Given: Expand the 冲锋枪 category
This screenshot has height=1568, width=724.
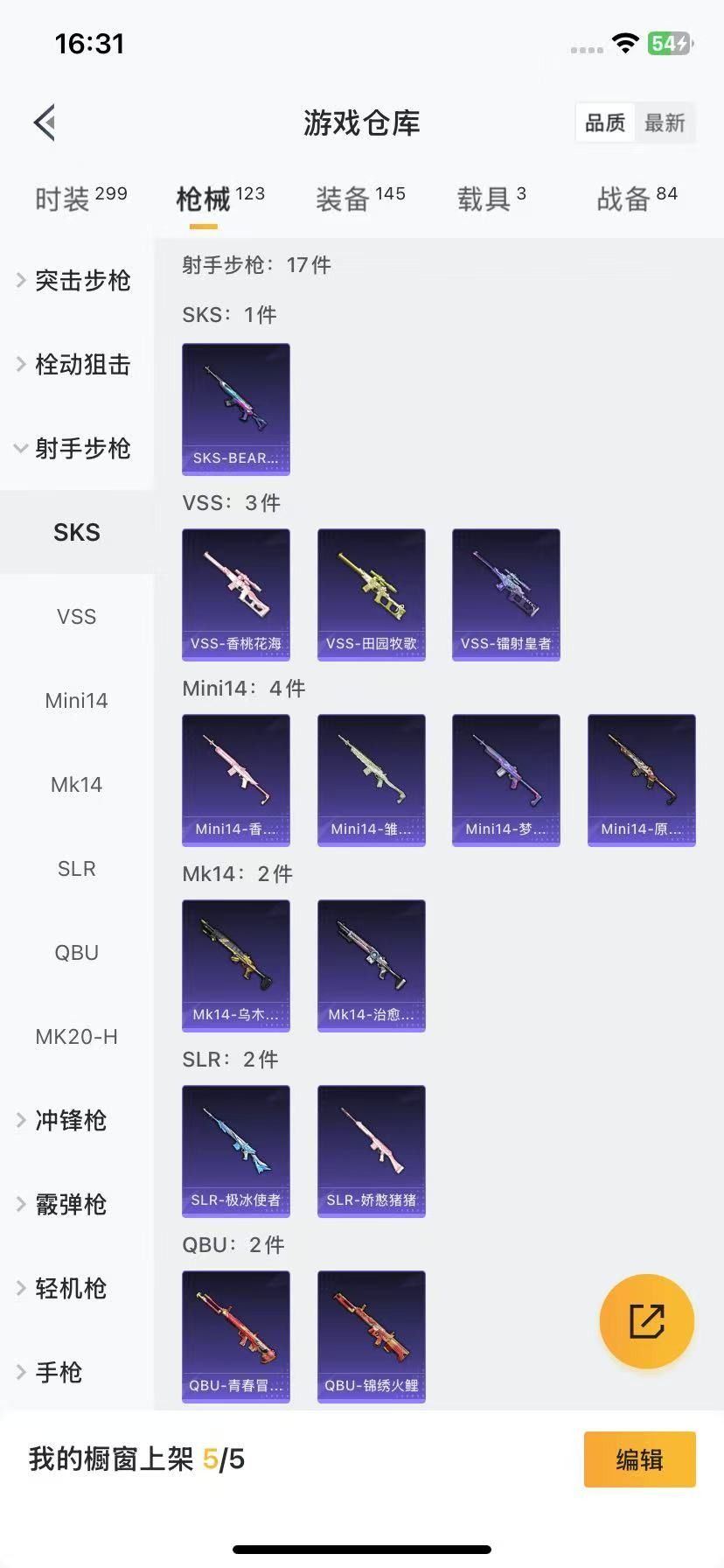Looking at the screenshot, I should (70, 1120).
